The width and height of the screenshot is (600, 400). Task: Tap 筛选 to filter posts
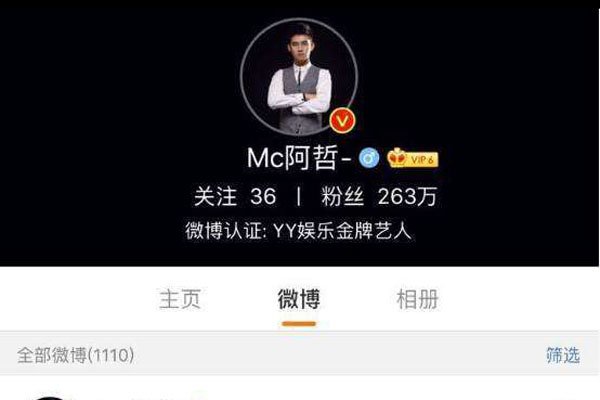[562, 355]
